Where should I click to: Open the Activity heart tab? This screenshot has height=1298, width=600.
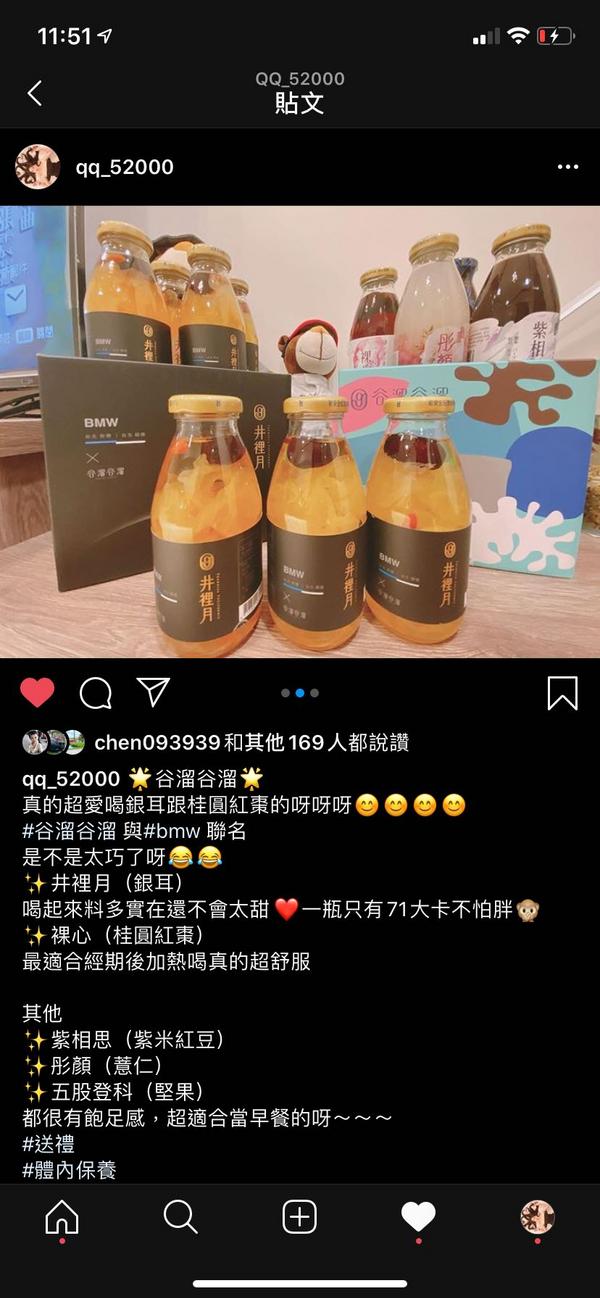tap(418, 1217)
